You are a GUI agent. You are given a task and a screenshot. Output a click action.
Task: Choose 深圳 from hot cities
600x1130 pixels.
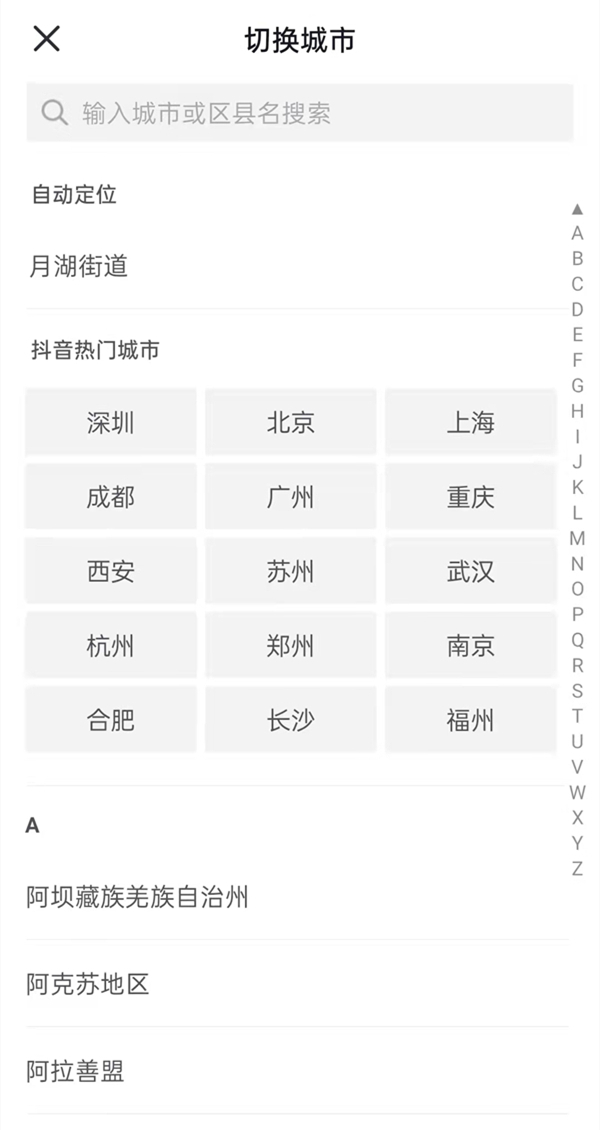point(111,422)
